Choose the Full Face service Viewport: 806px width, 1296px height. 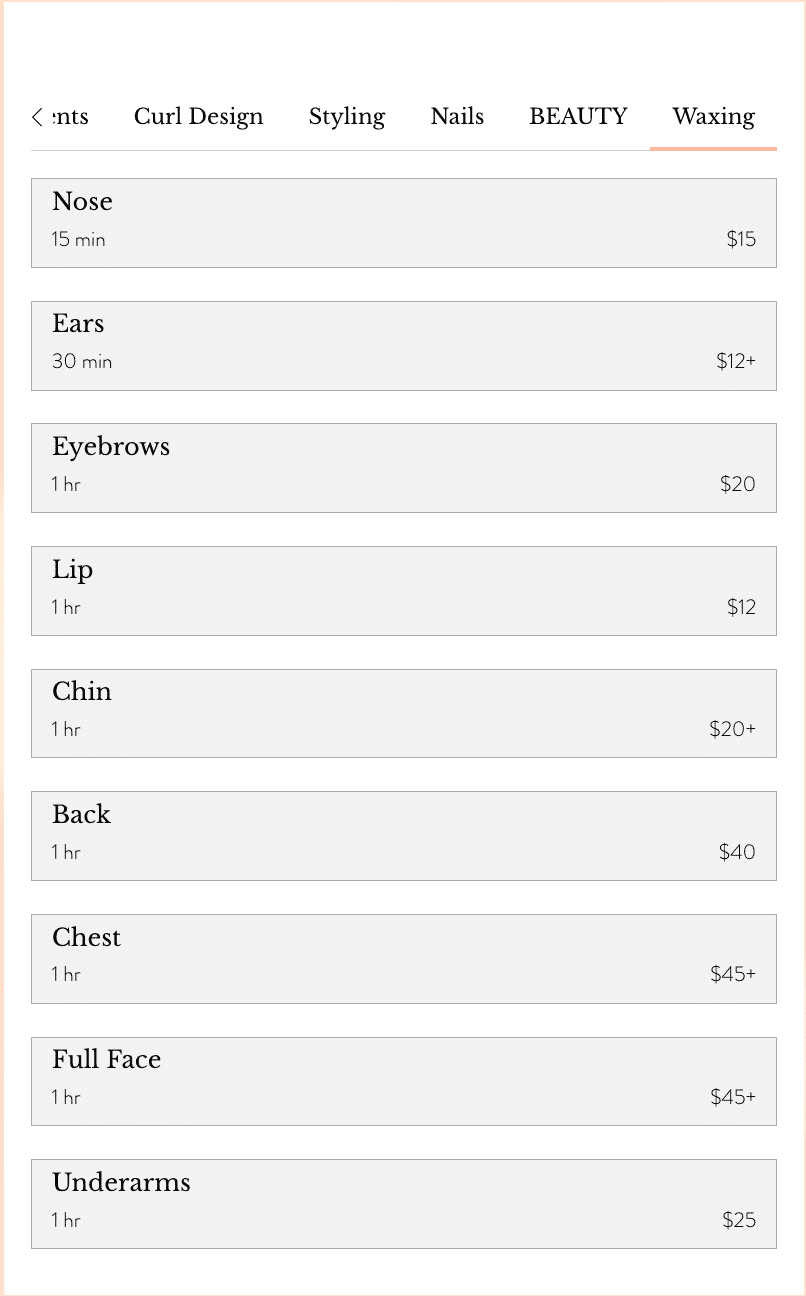404,1081
